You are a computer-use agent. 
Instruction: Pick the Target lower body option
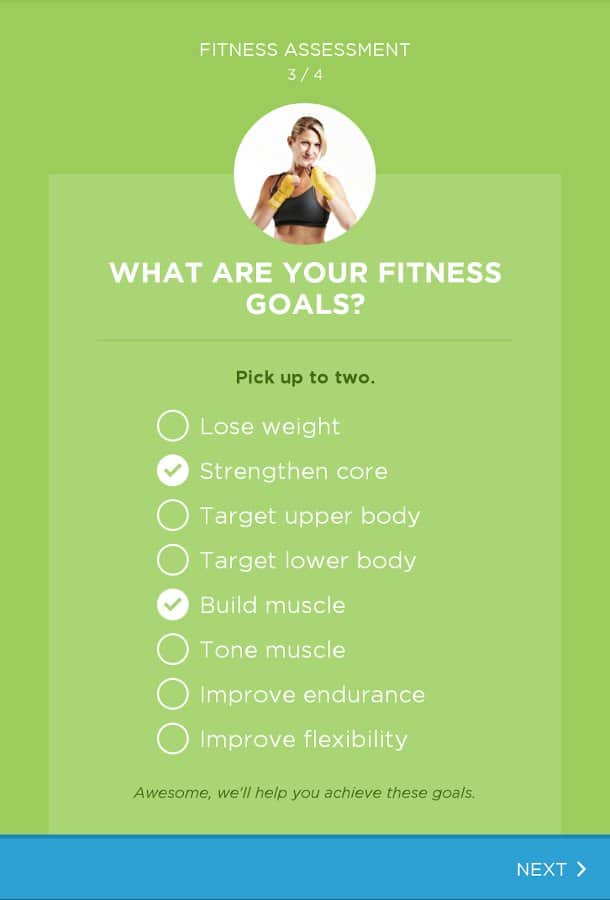coord(173,560)
